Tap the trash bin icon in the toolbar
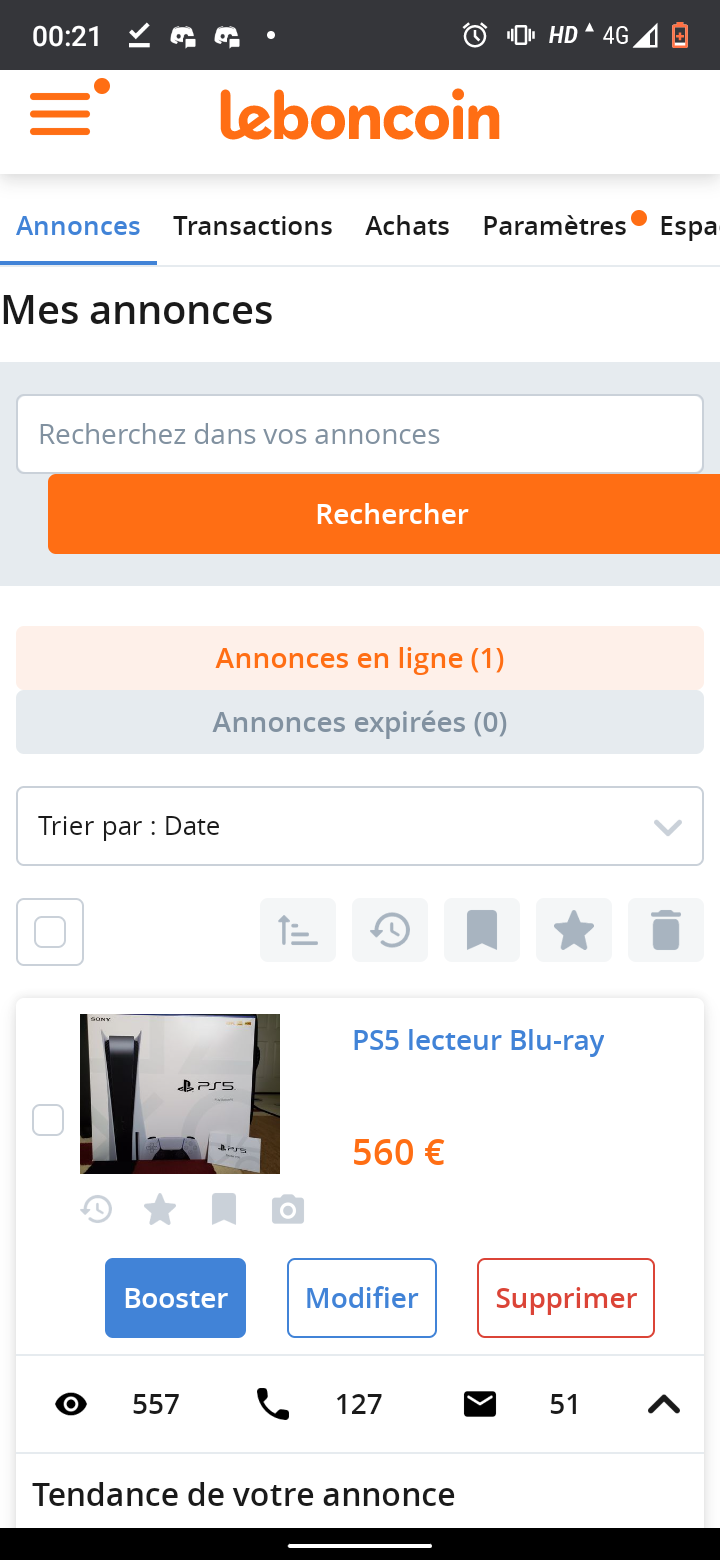Image resolution: width=720 pixels, height=1560 pixels. click(666, 931)
